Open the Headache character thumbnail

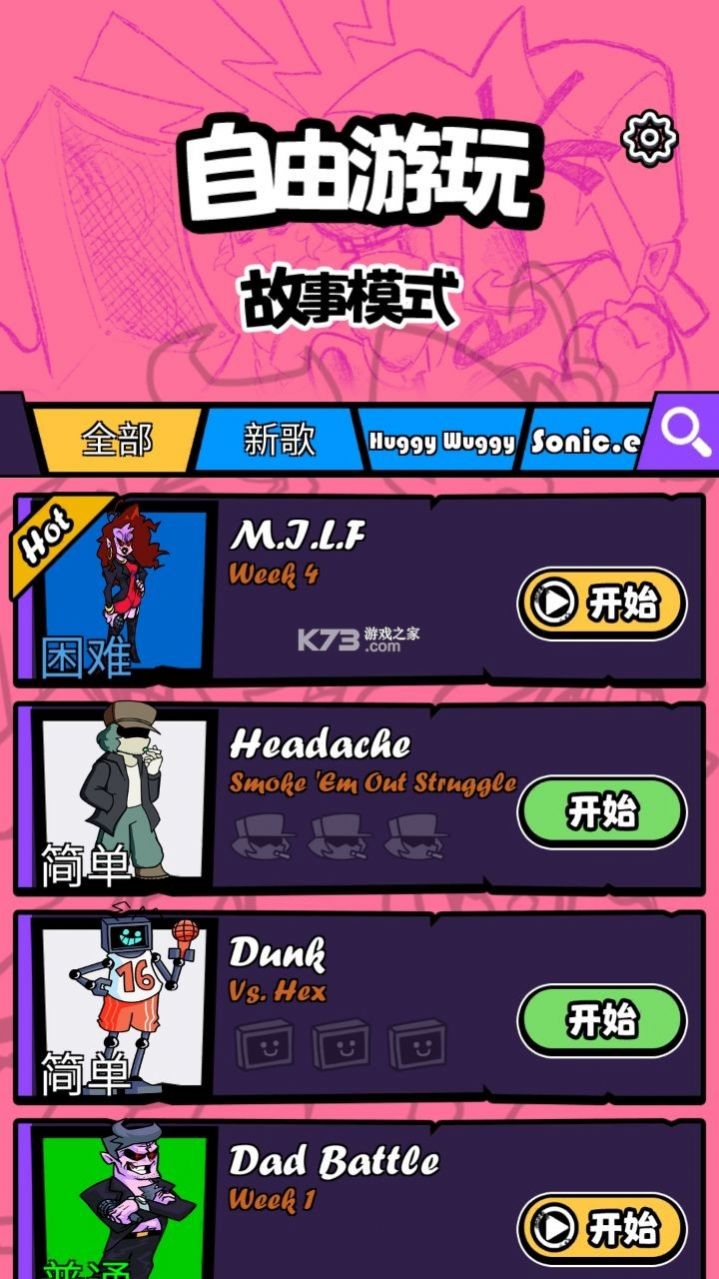122,799
